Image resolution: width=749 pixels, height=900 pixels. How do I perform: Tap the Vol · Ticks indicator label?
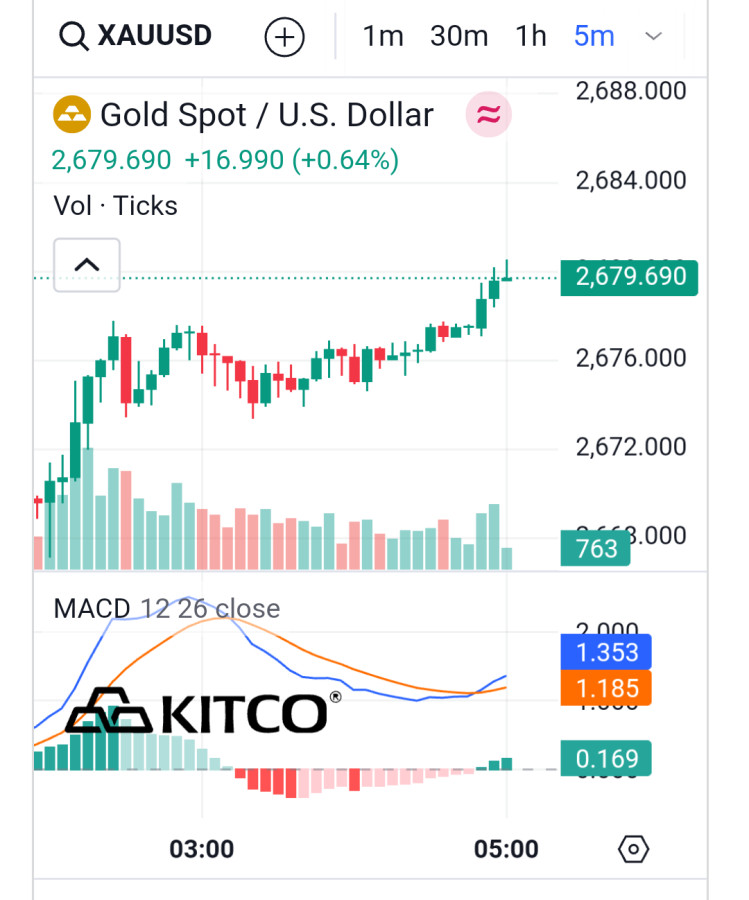(x=115, y=206)
